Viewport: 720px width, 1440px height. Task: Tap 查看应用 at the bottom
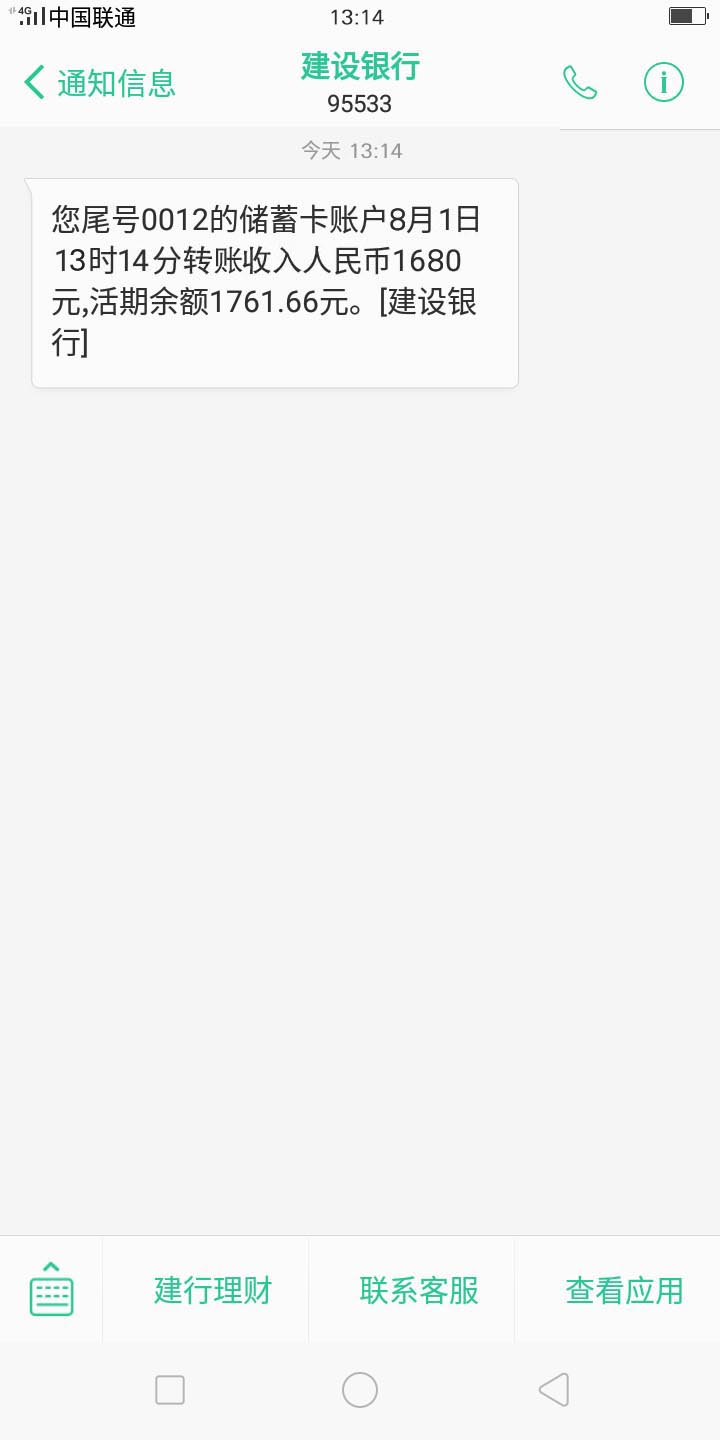click(624, 1291)
